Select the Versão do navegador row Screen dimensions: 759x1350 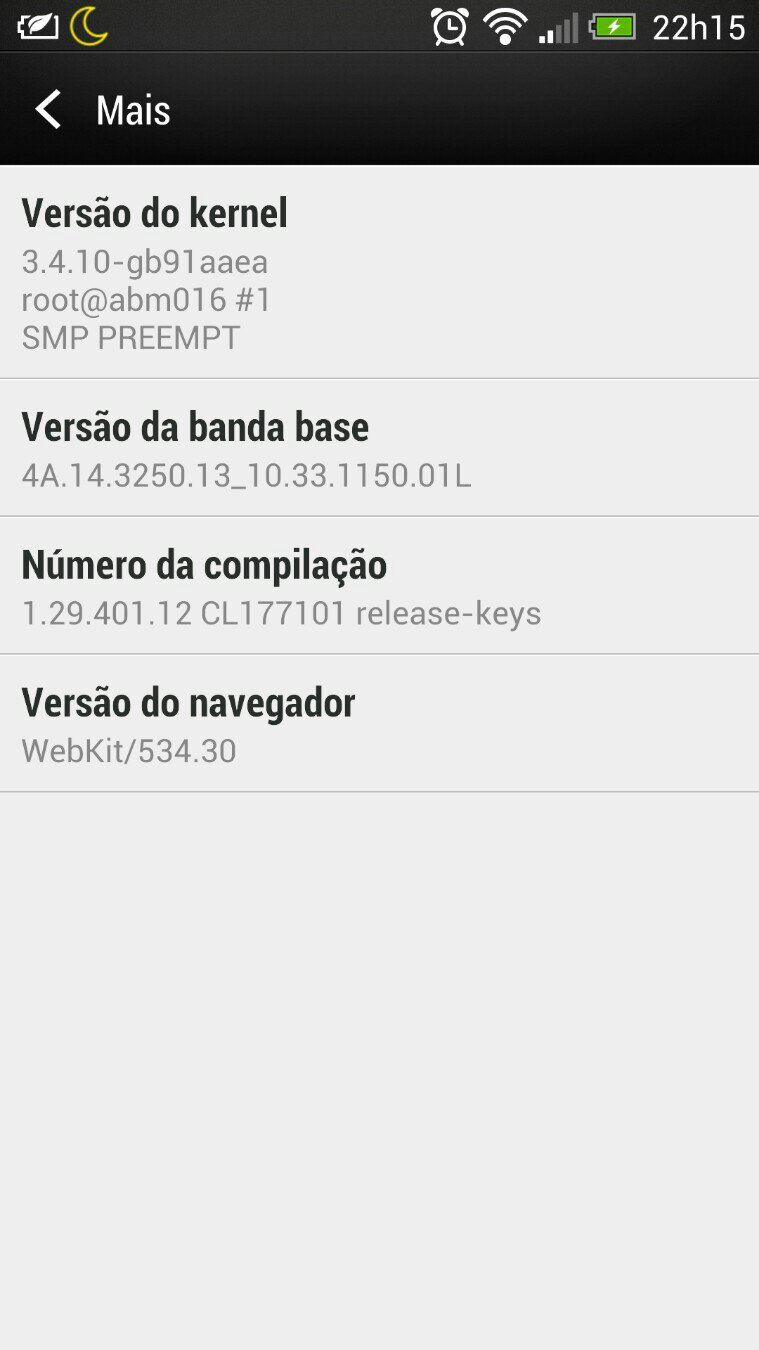coord(379,724)
